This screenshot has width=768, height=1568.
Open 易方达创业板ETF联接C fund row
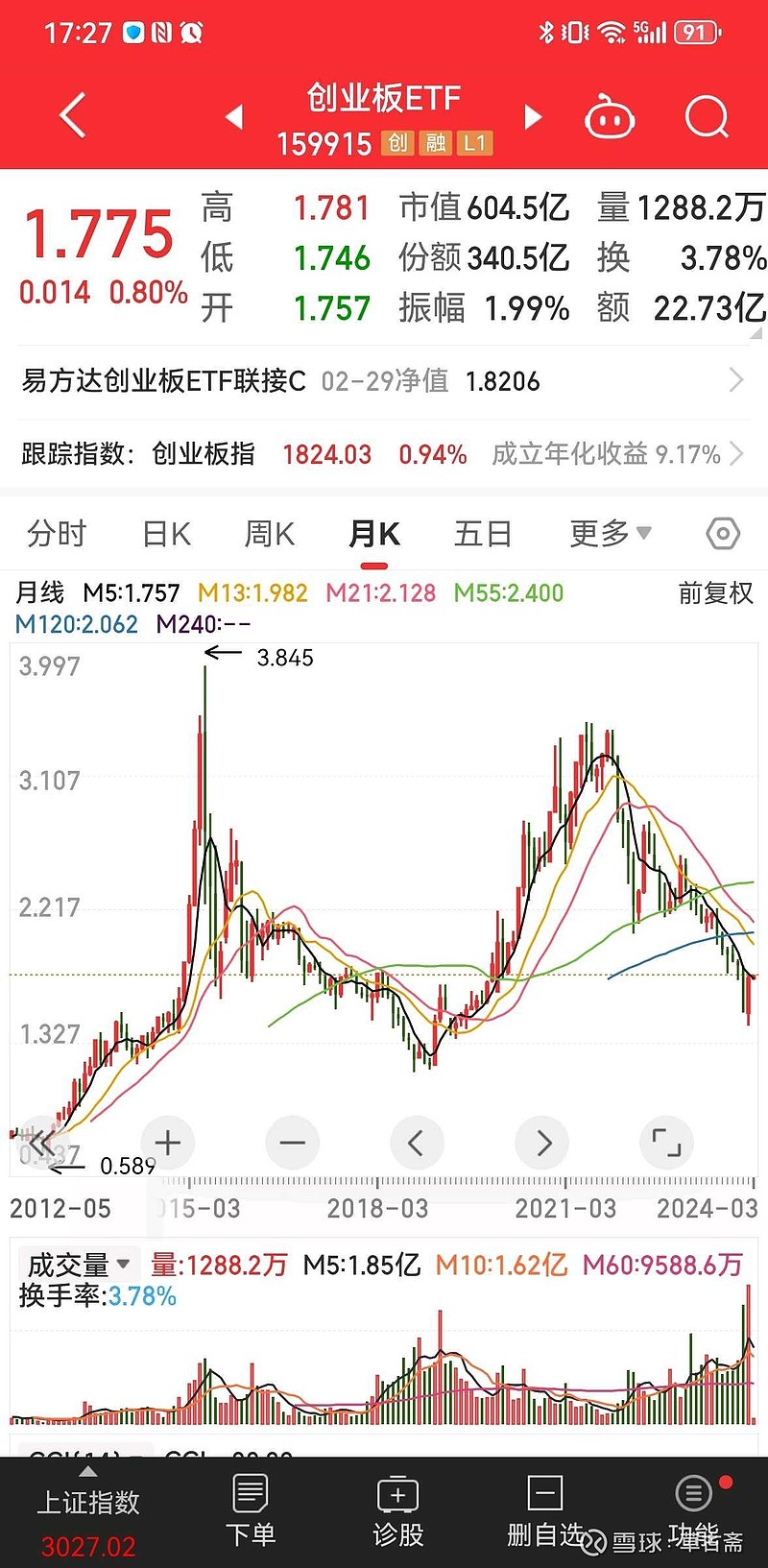point(384,381)
